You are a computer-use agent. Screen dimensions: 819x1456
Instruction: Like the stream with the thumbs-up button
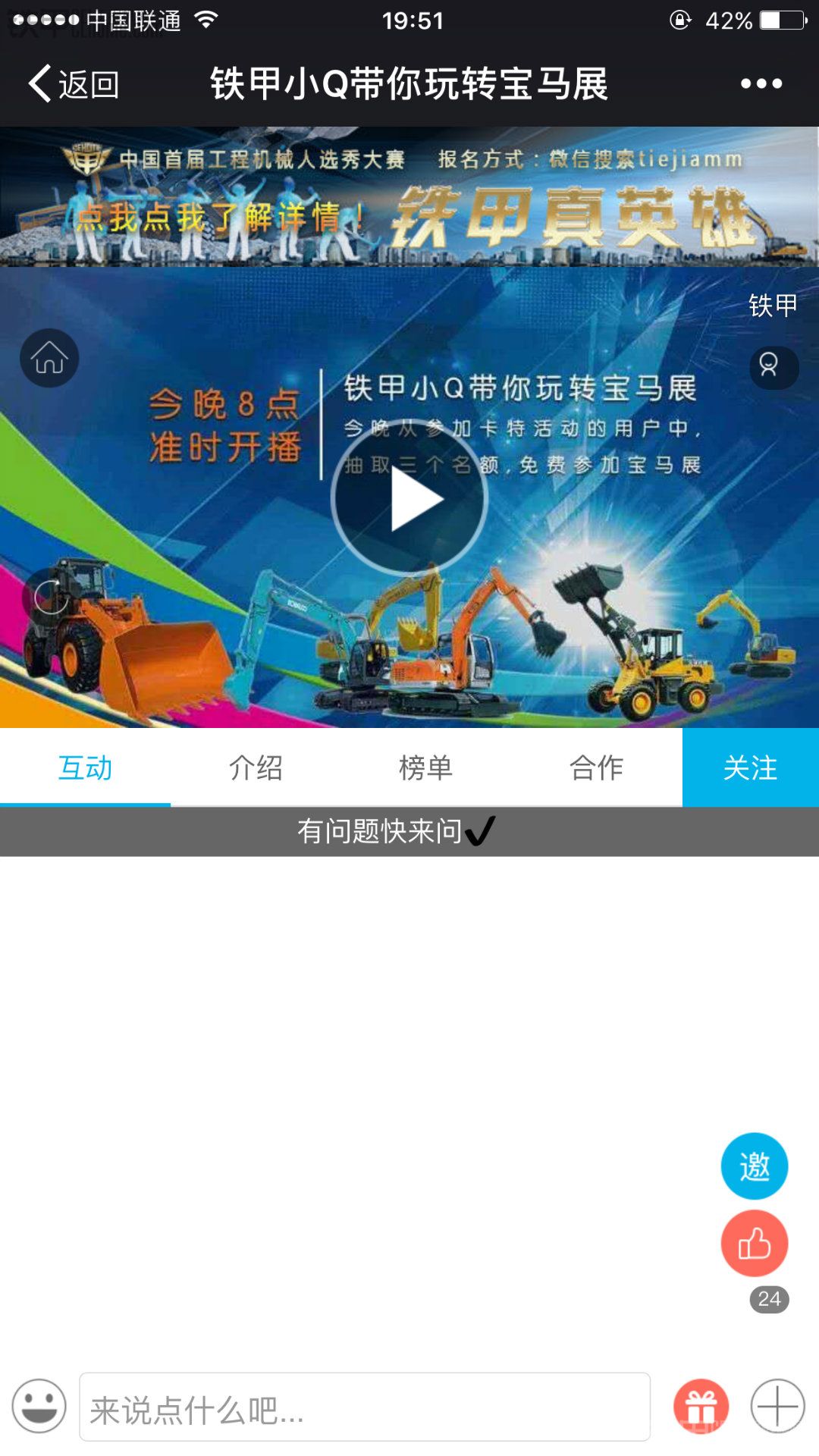click(x=755, y=1244)
